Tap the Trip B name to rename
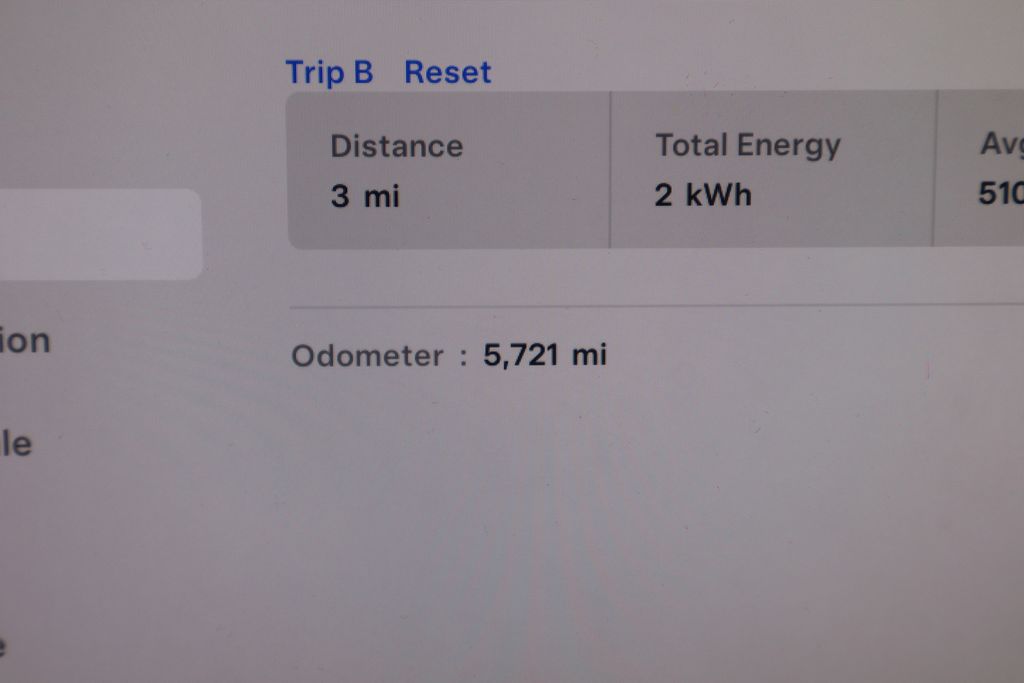This screenshot has height=683, width=1024. tap(329, 73)
